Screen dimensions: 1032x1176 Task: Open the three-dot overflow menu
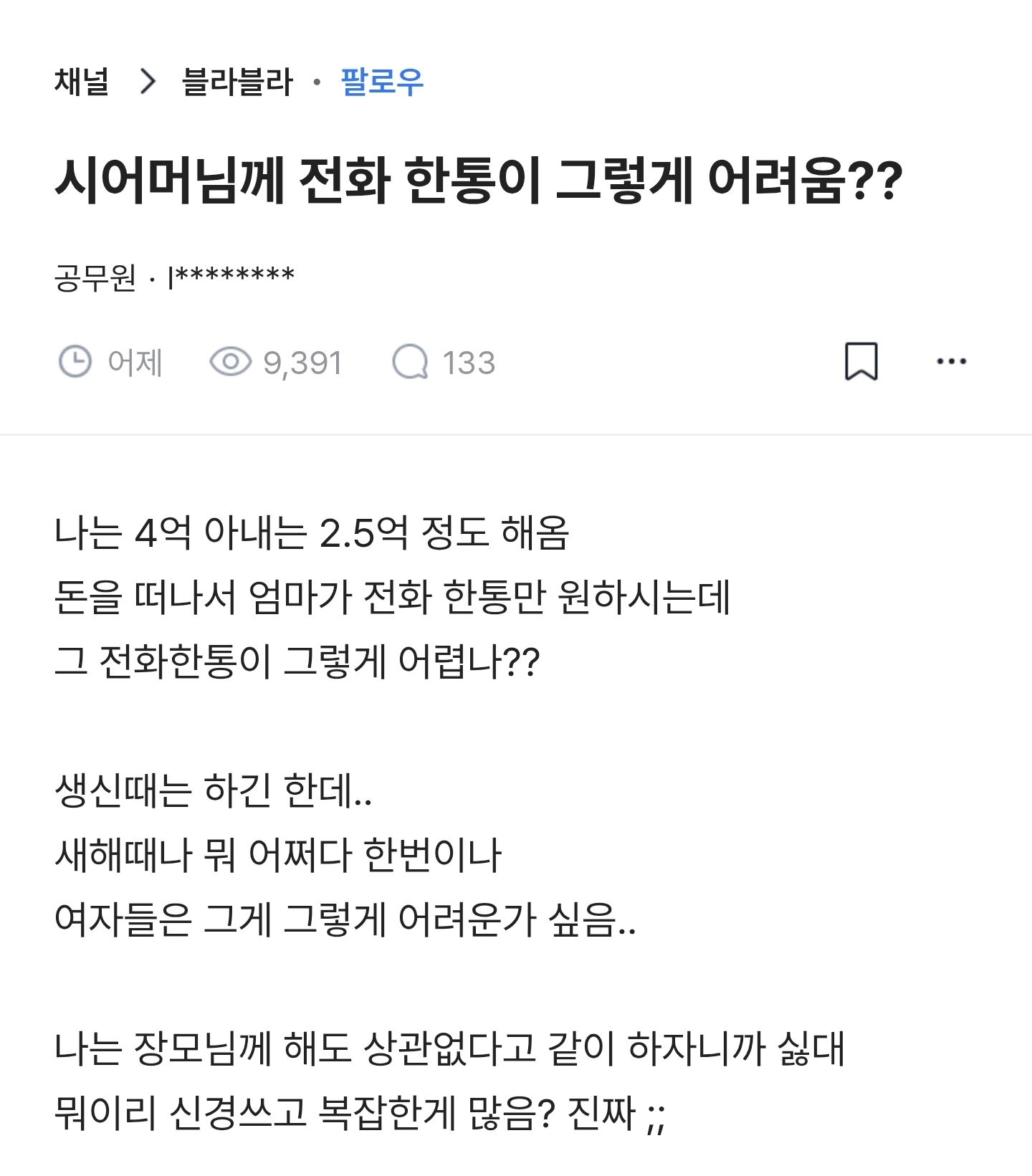951,361
